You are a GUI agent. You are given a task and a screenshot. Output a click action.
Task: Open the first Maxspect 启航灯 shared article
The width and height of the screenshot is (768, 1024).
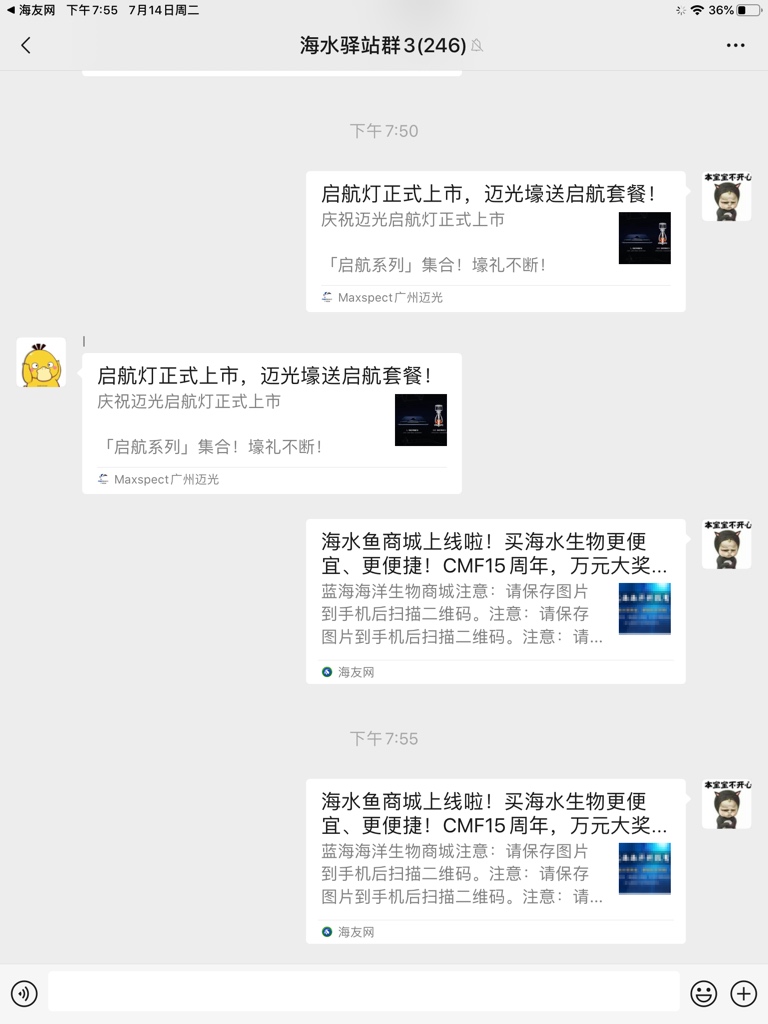(x=495, y=240)
